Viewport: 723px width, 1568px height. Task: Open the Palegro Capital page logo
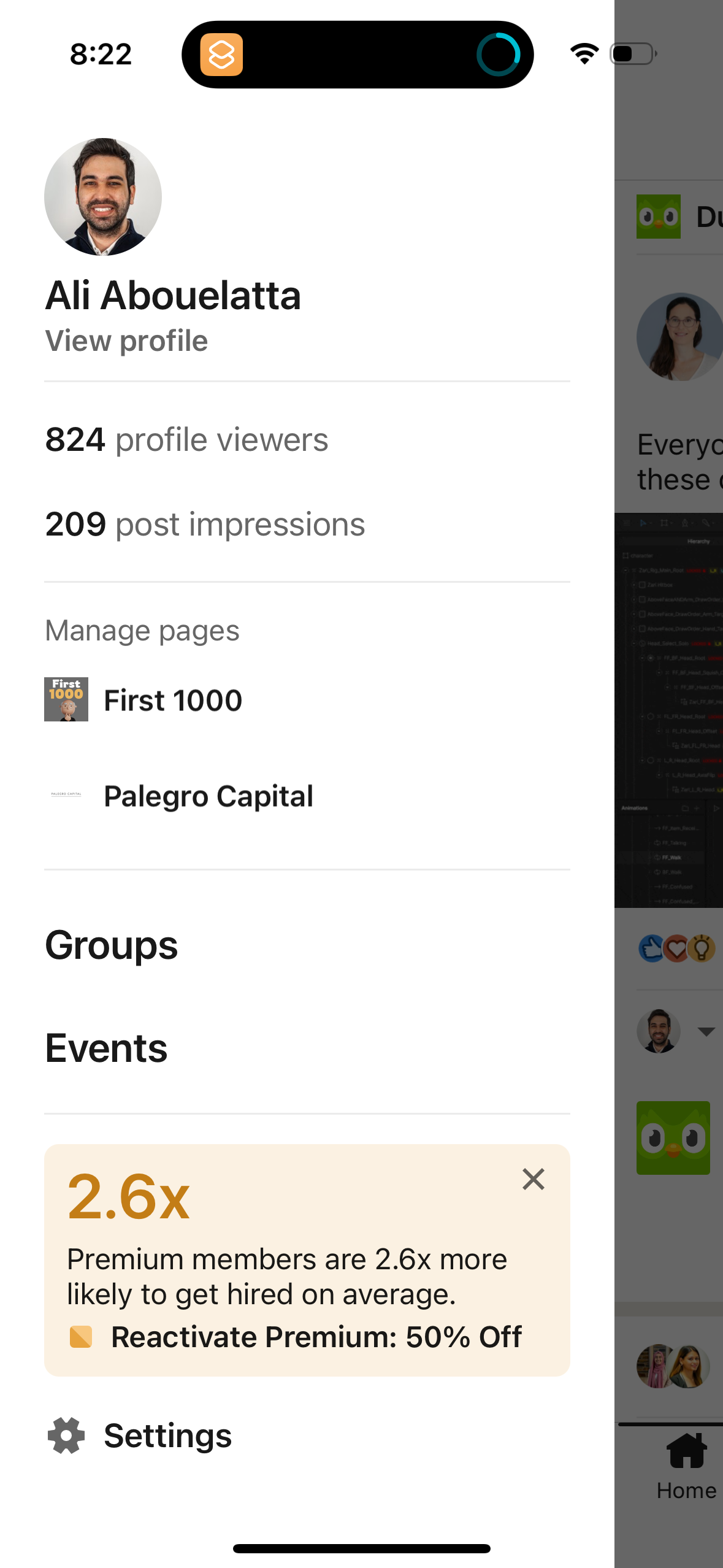tap(66, 796)
